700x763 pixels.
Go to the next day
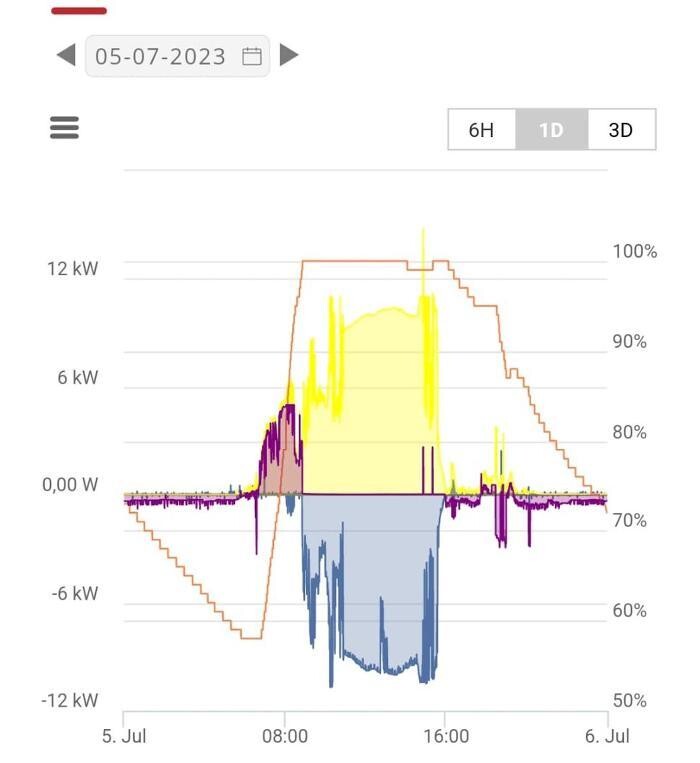click(289, 55)
